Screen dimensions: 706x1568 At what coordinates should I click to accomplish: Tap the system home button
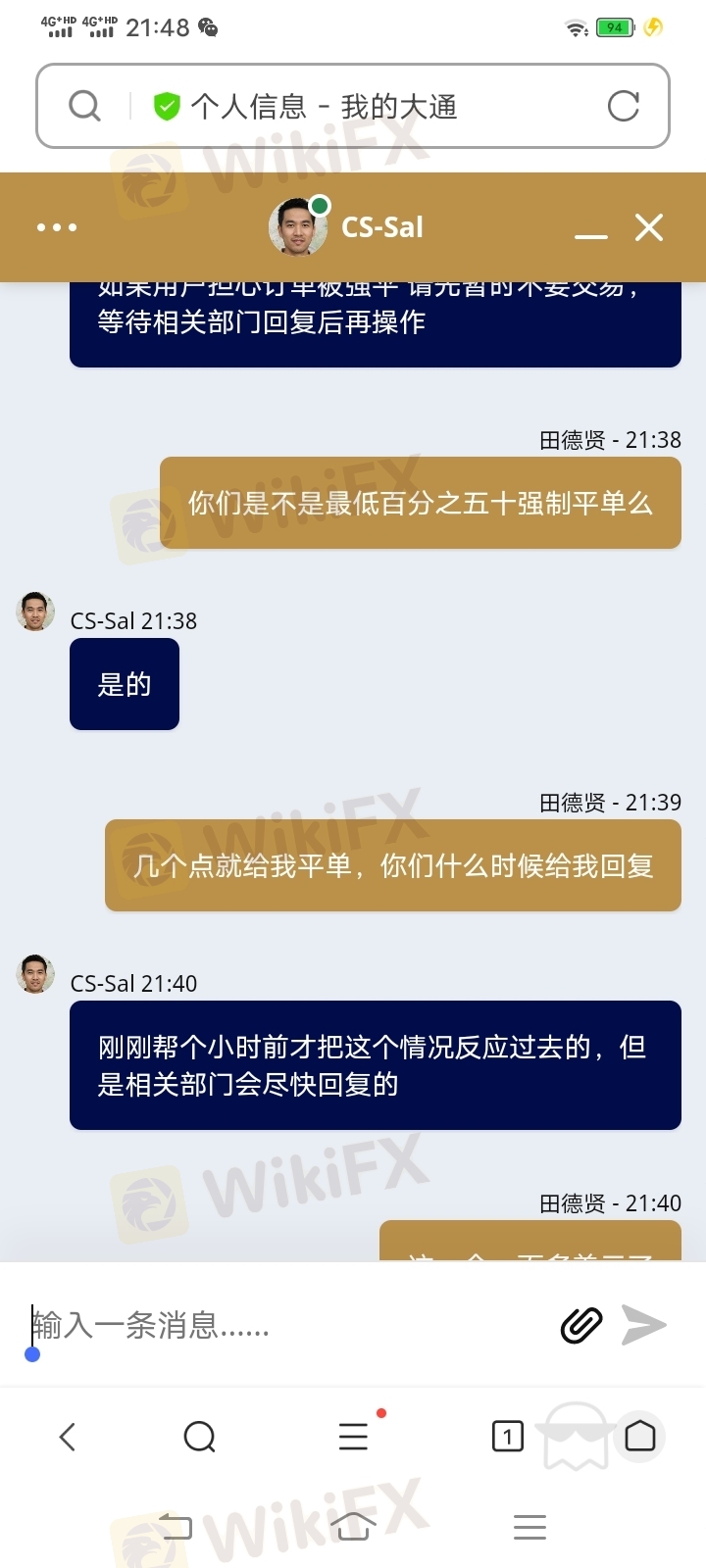[353, 1526]
